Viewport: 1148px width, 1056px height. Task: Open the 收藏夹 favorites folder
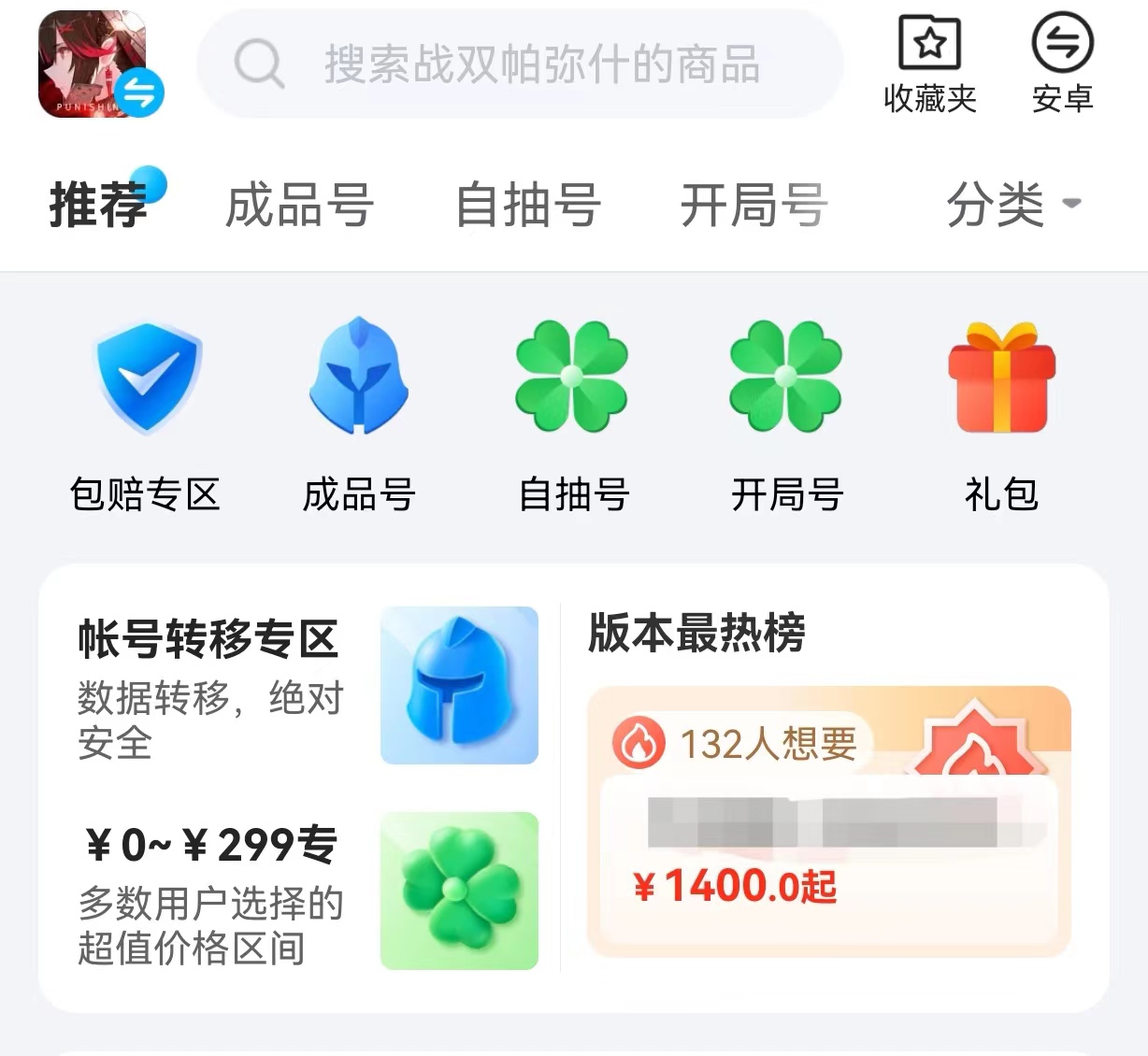click(929, 64)
